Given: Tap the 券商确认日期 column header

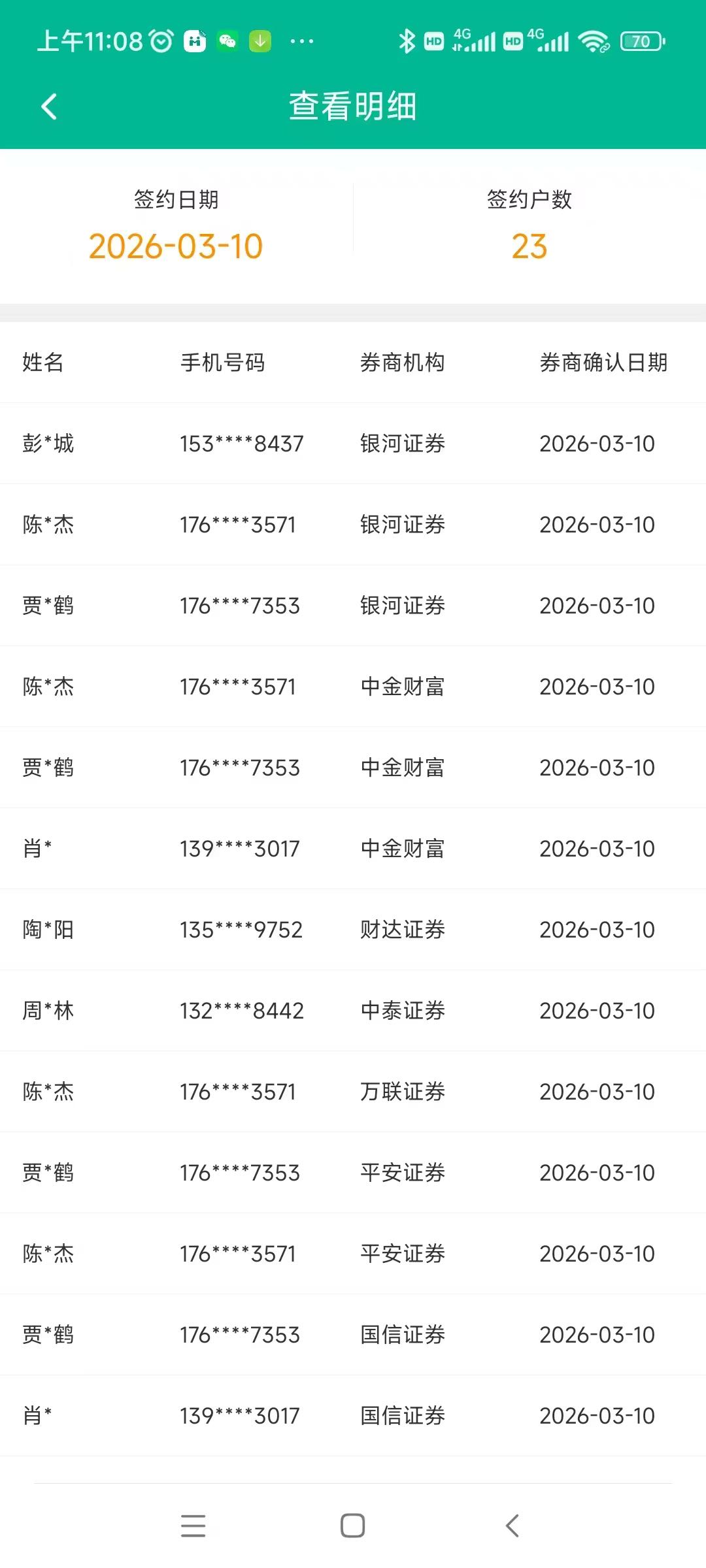Looking at the screenshot, I should pos(603,363).
